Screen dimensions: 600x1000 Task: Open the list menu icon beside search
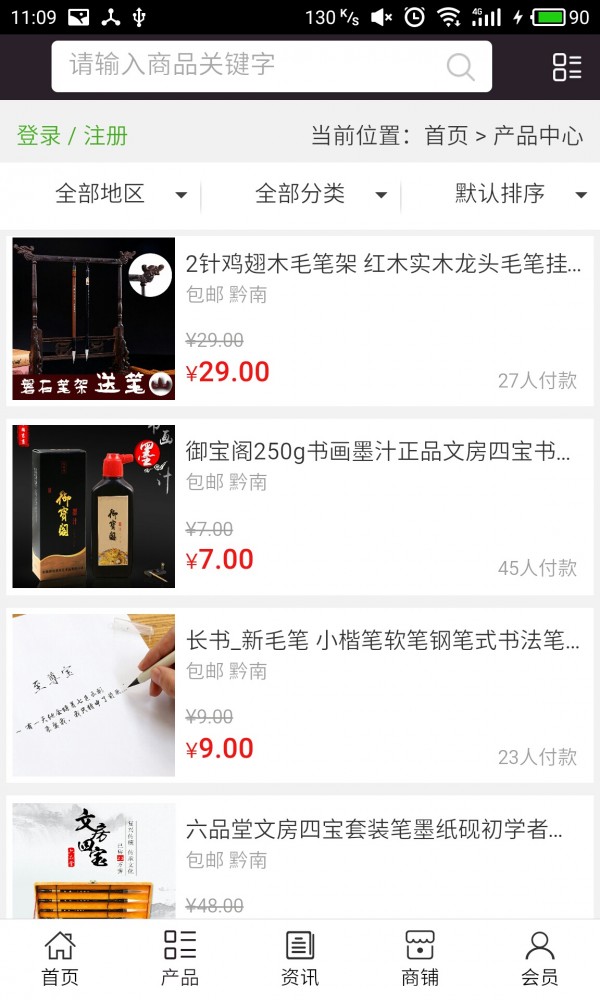point(567,67)
